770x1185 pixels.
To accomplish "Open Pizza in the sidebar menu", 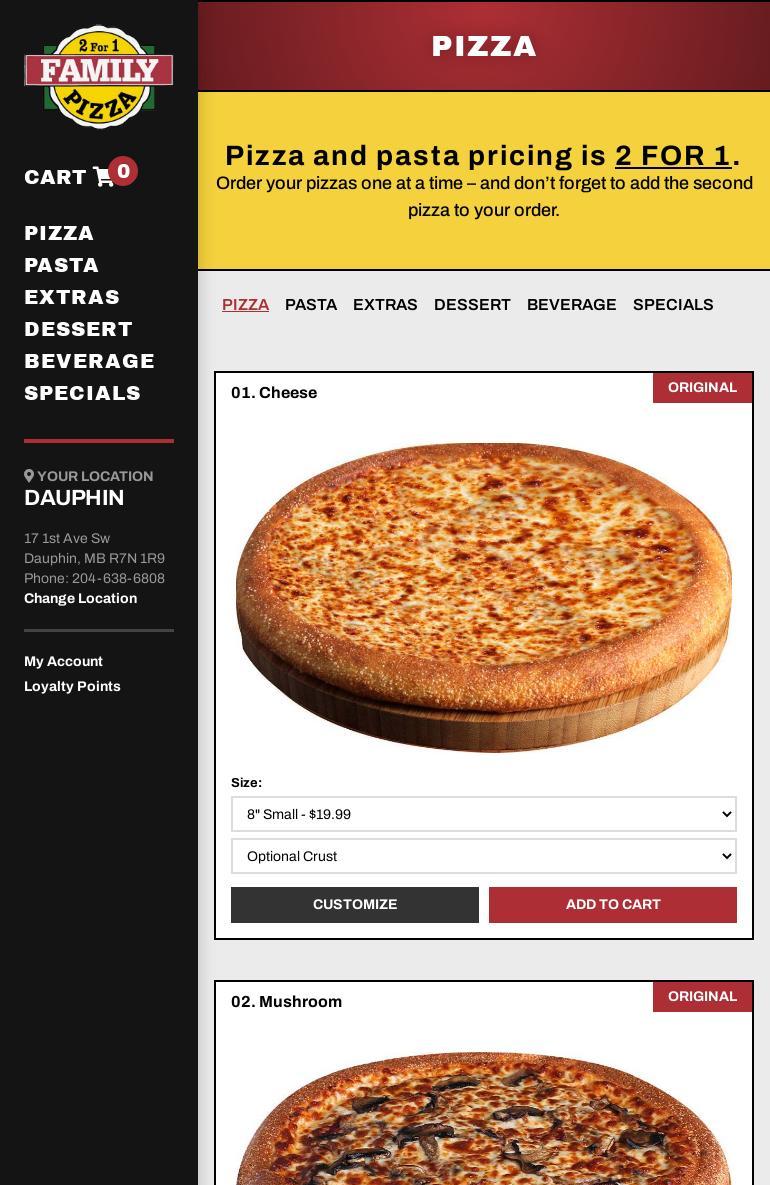I will [59, 233].
